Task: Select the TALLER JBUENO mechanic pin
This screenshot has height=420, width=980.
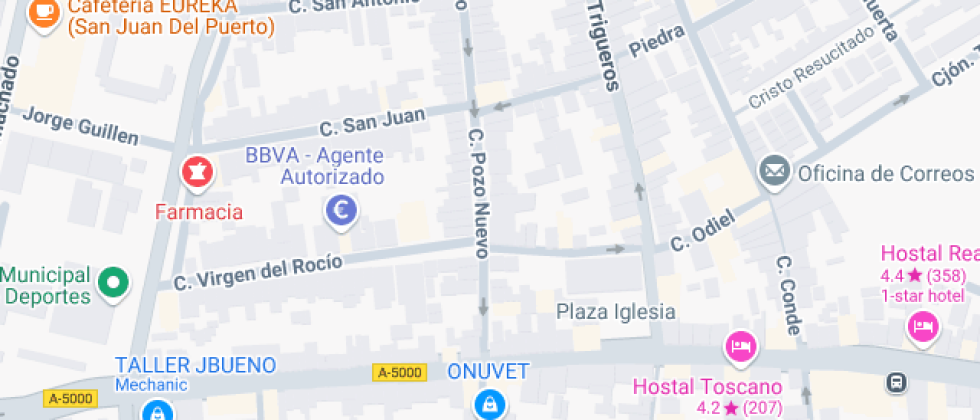Action: pos(156,410)
